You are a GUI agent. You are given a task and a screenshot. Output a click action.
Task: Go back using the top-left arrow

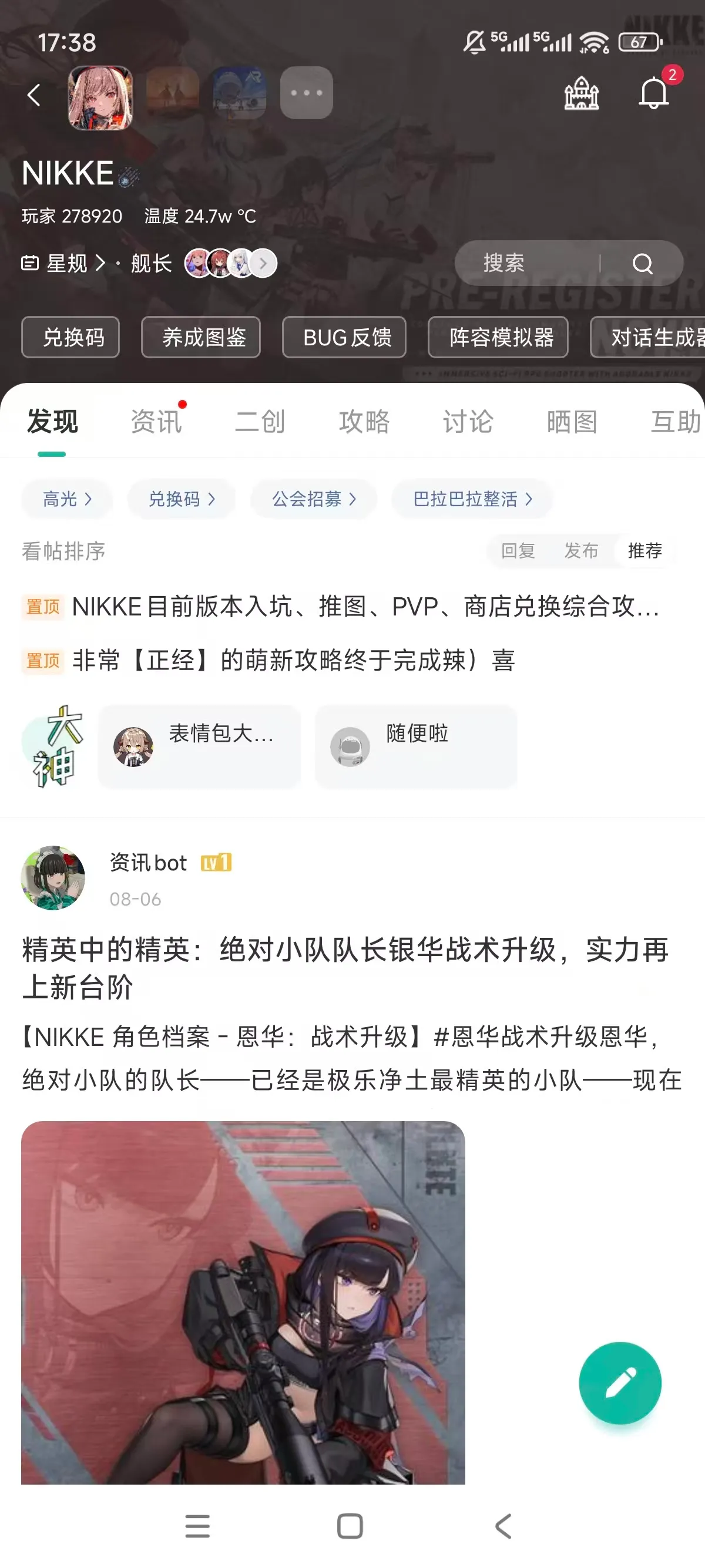click(34, 95)
